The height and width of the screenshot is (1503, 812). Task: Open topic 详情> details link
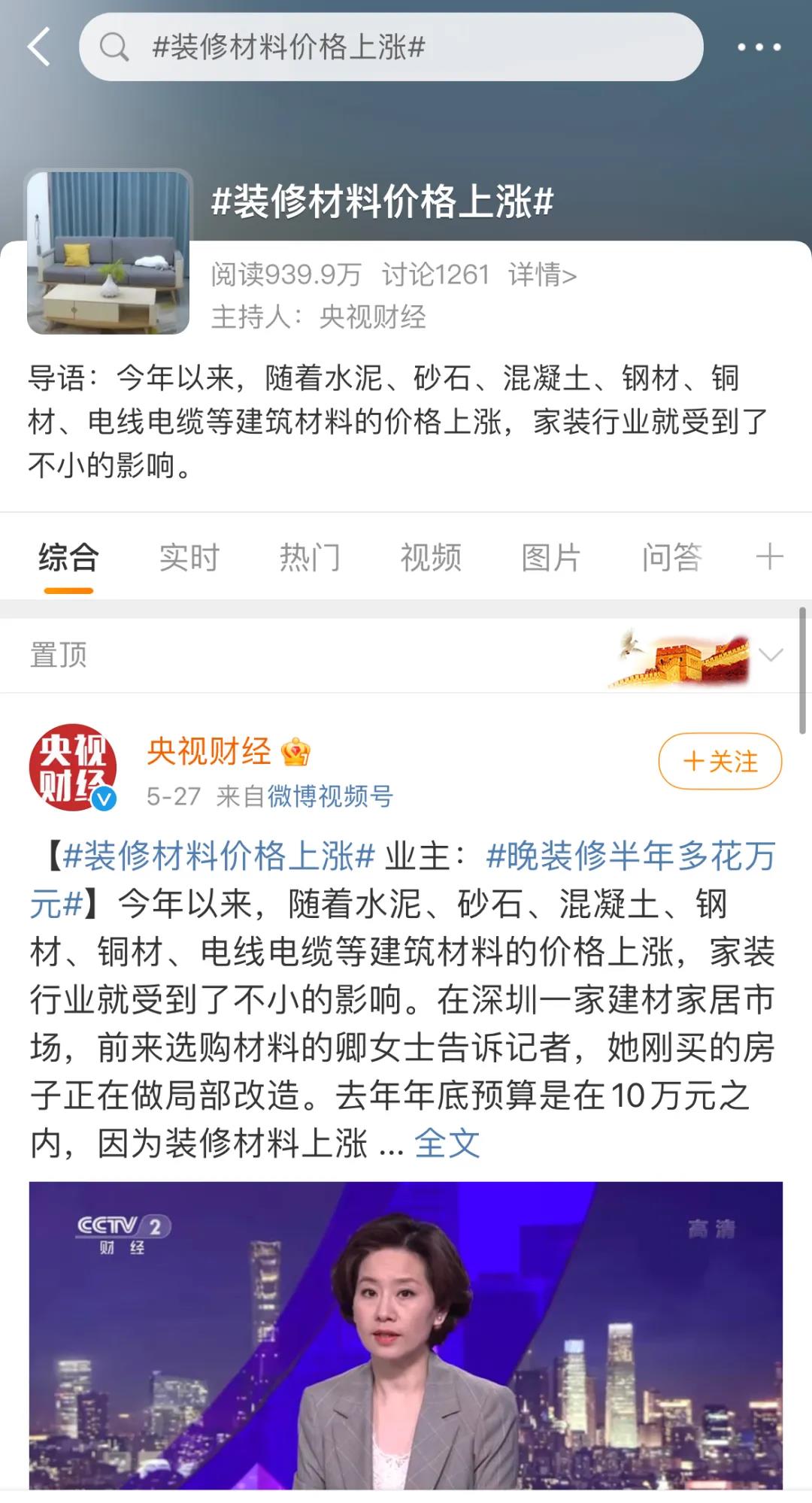(542, 275)
